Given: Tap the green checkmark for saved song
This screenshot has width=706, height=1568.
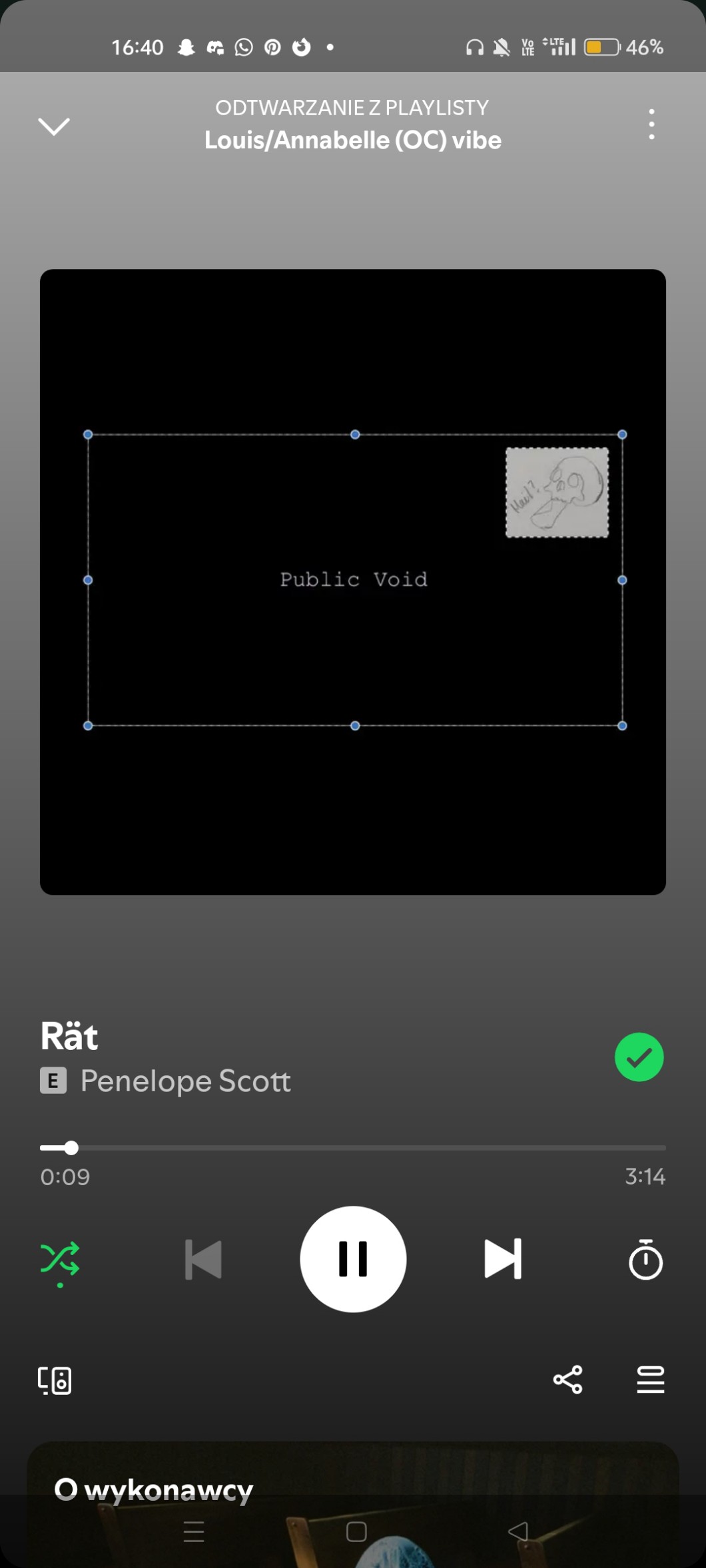Looking at the screenshot, I should point(639,1057).
